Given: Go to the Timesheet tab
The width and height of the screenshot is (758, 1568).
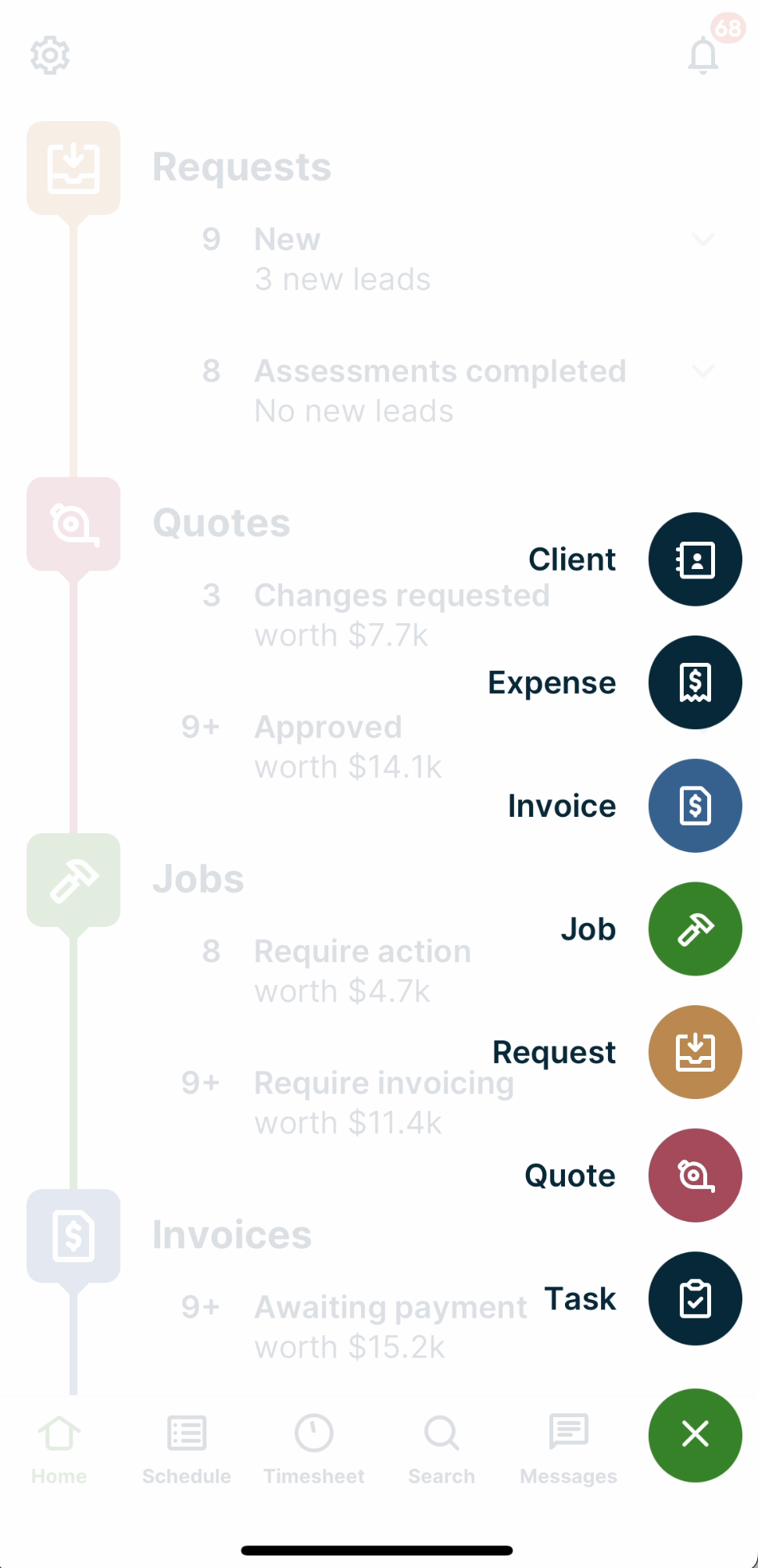Looking at the screenshot, I should pyautogui.click(x=313, y=1446).
